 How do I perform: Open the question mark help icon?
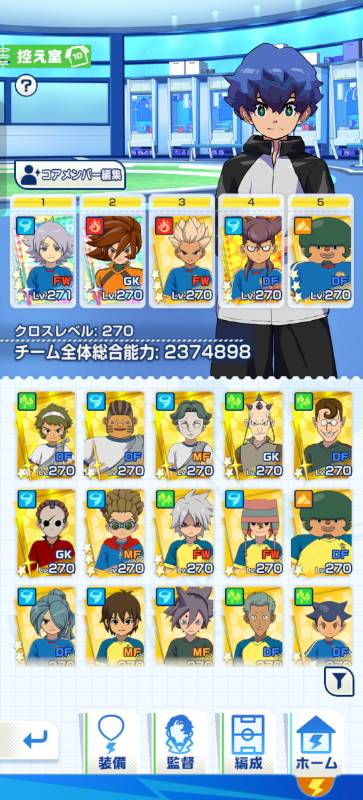(26, 85)
